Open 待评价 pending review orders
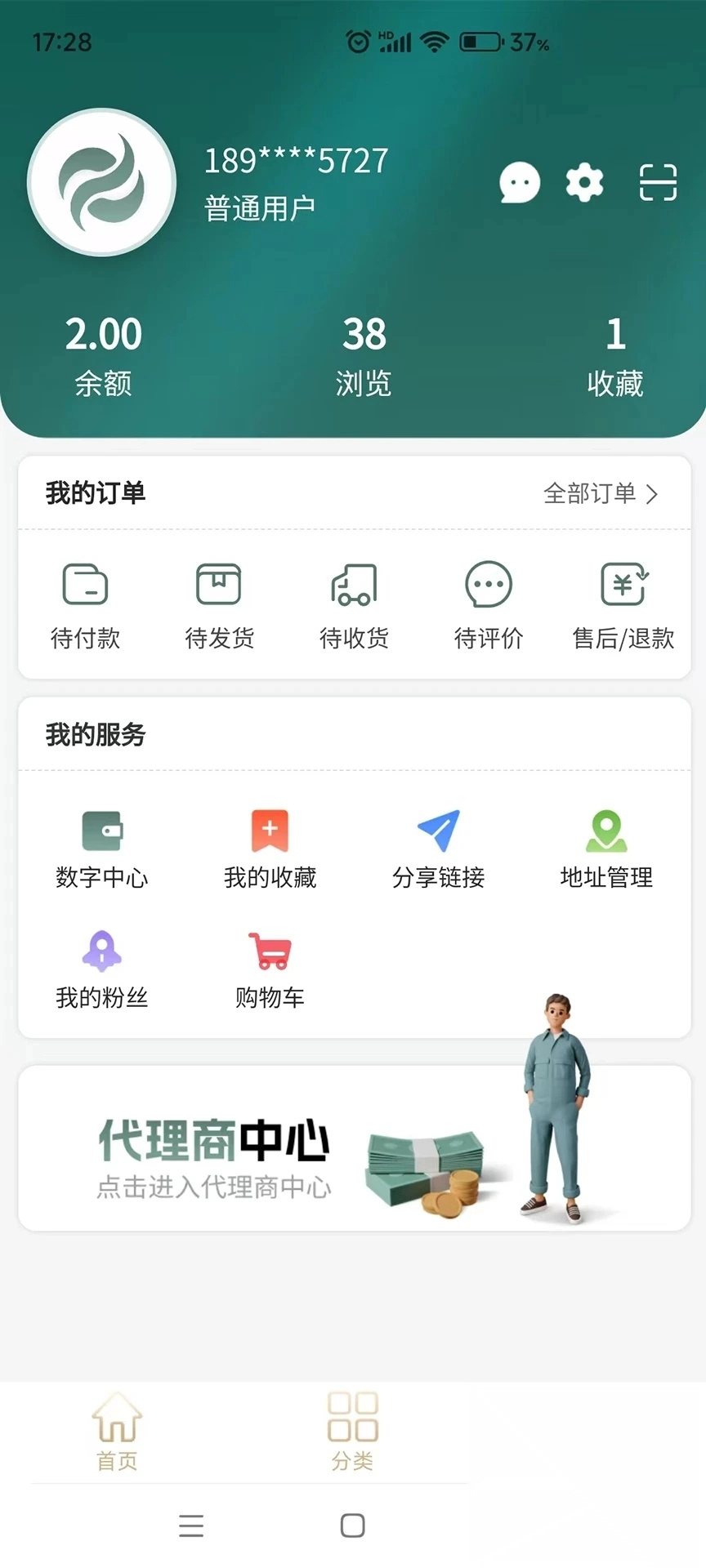 click(x=488, y=604)
